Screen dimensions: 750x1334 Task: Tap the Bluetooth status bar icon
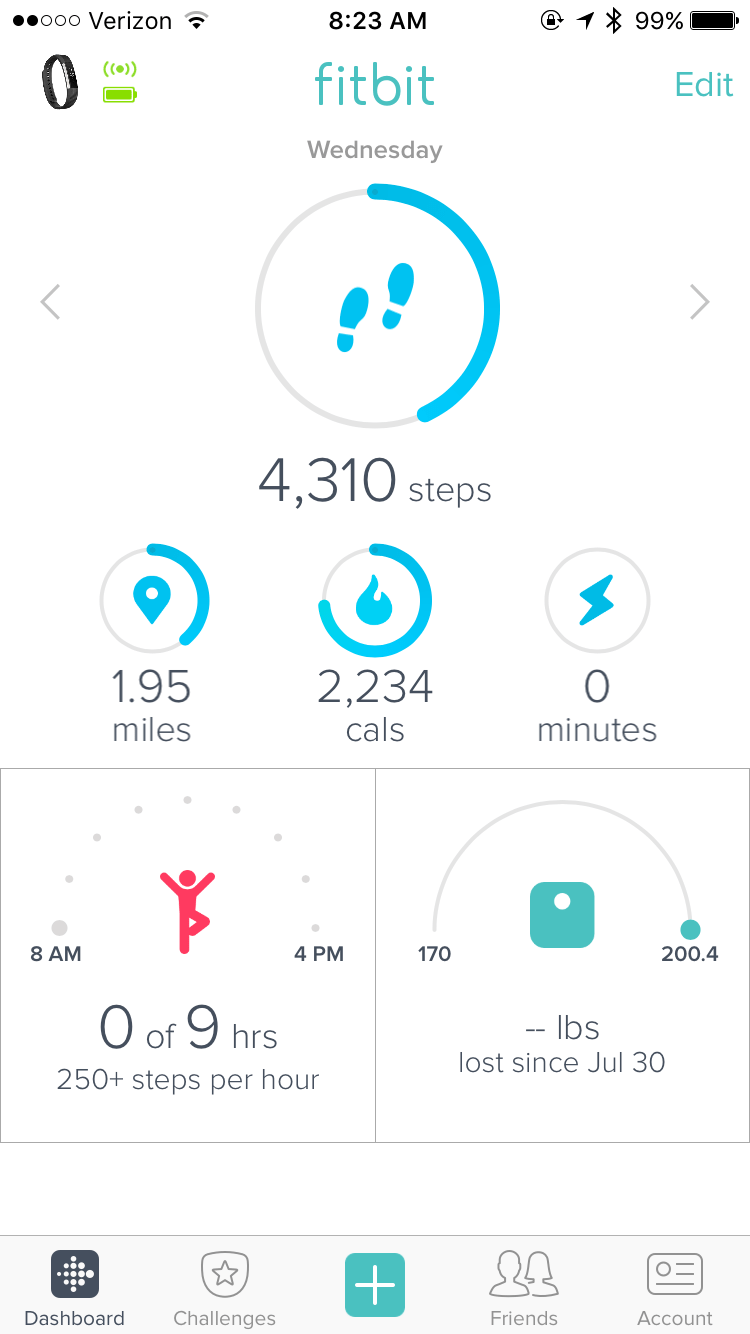[615, 19]
